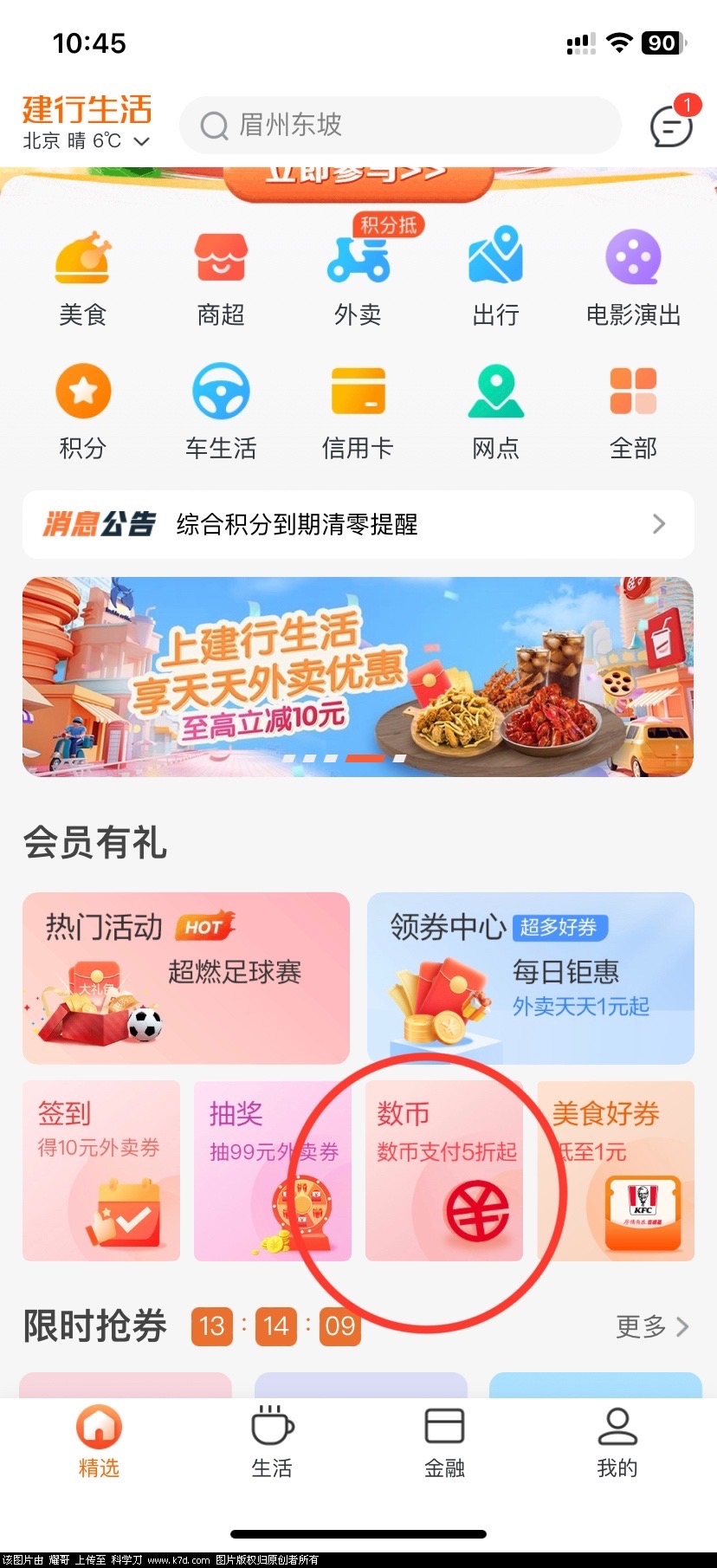The width and height of the screenshot is (717, 1568).
Task: Open the 数币 digital currency card
Action: pyautogui.click(x=444, y=1170)
